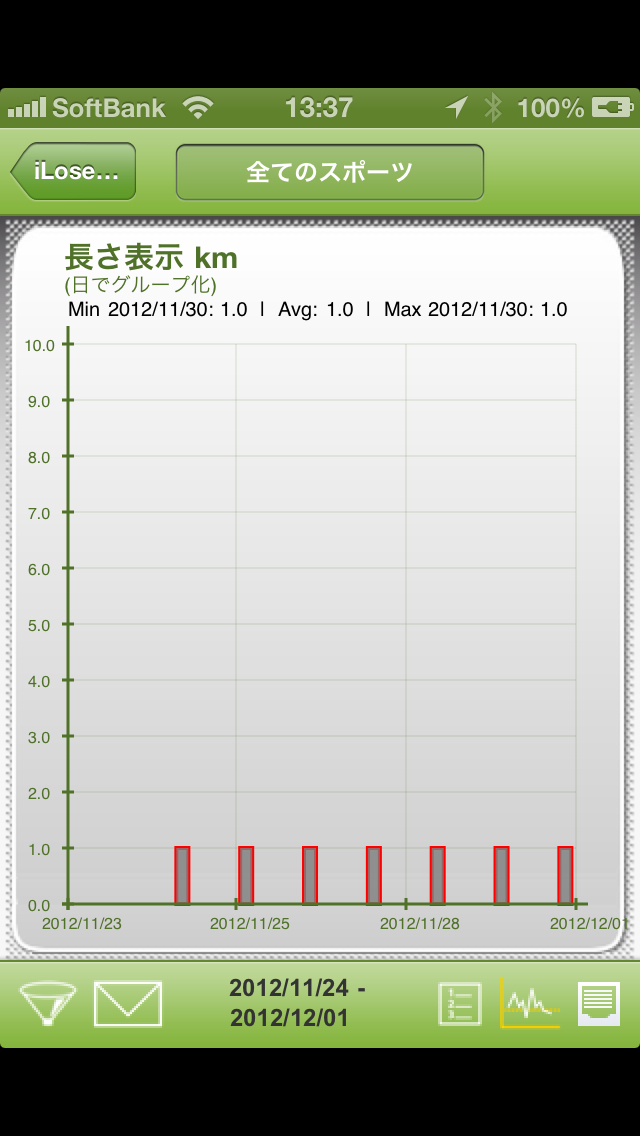Screen dimensions: 640x1136
Task: Change the date range 2012/11/24 - 2012/12/01
Action: (297, 1003)
